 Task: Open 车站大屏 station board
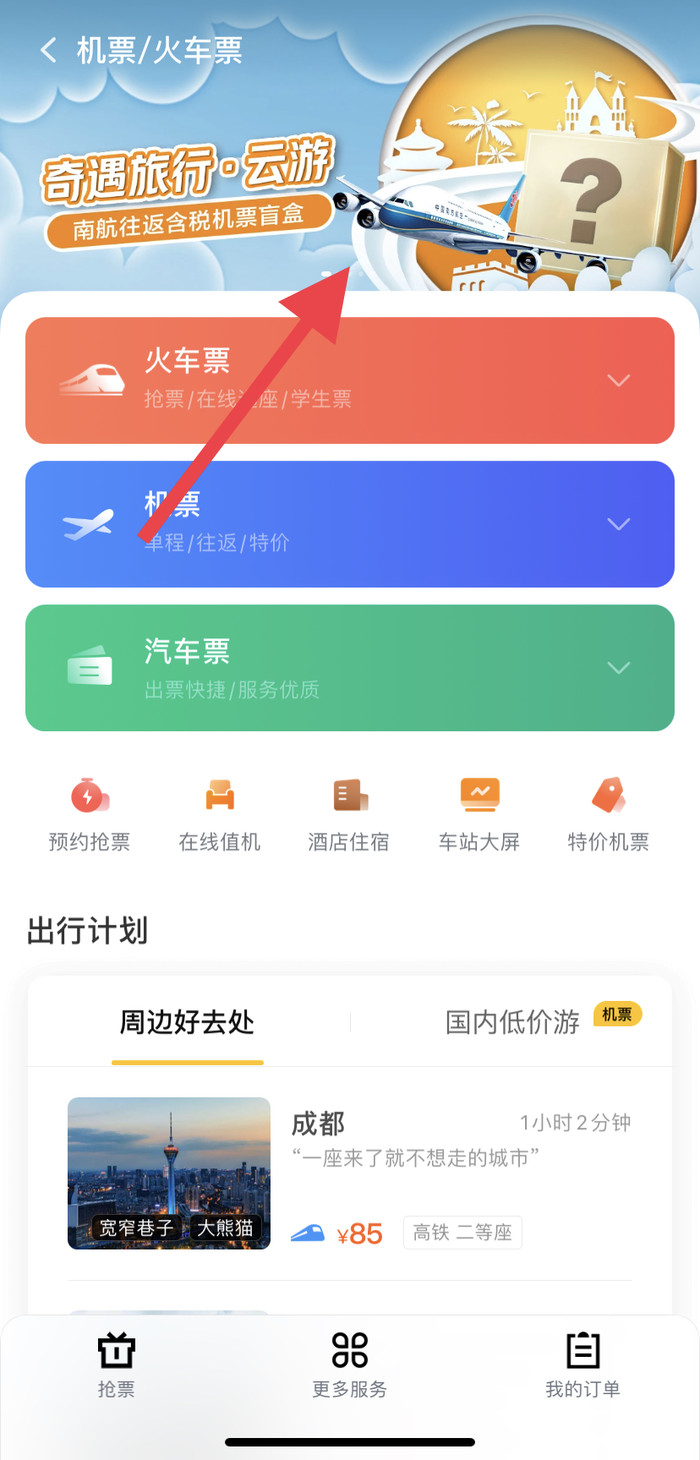(479, 814)
